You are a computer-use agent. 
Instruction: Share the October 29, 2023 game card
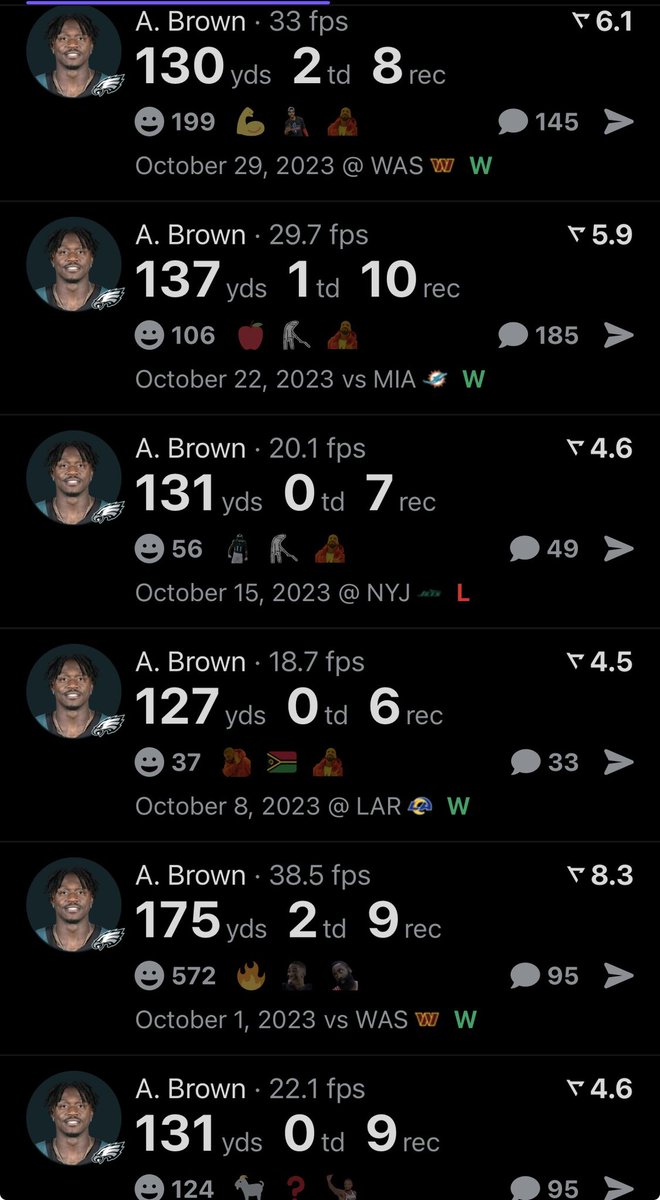(x=619, y=122)
